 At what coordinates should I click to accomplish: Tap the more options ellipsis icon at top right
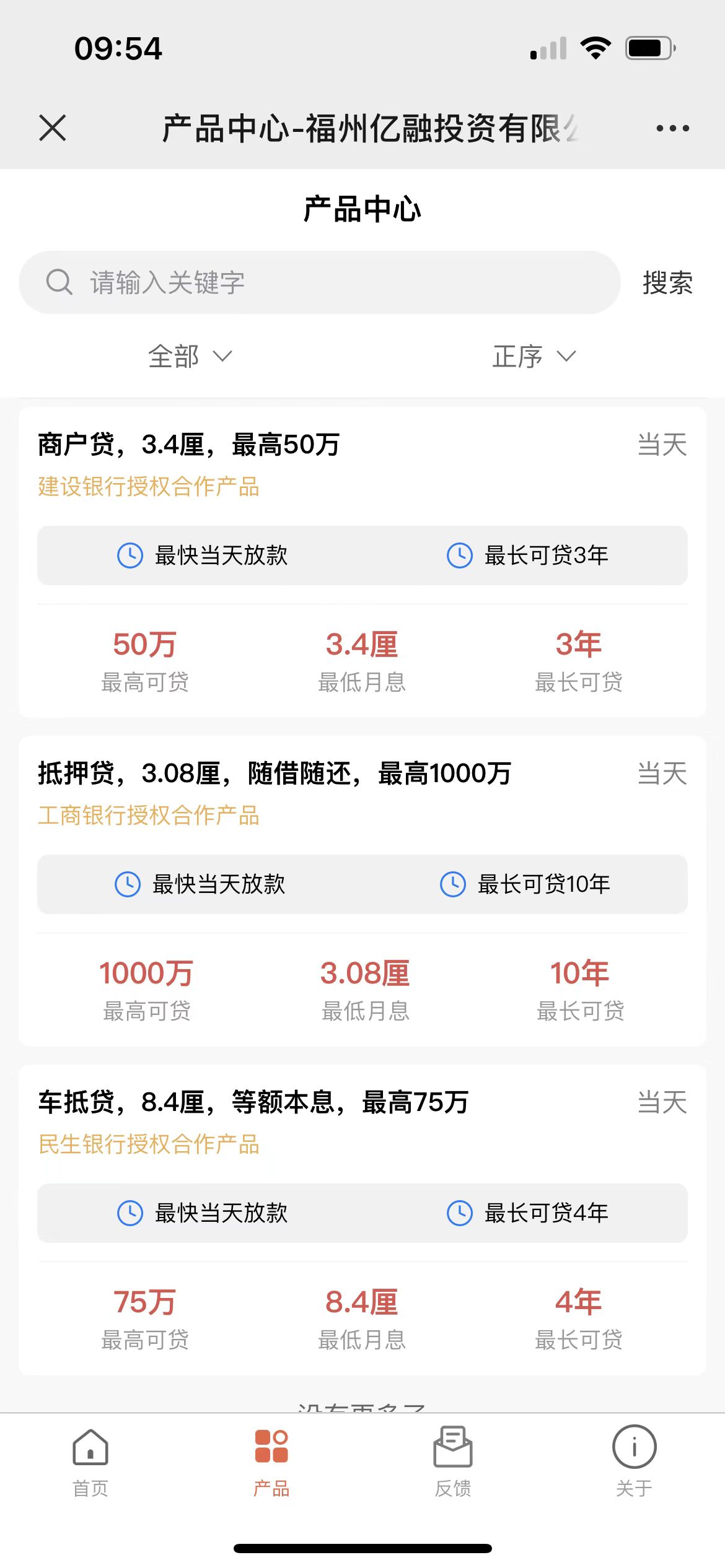pos(672,128)
